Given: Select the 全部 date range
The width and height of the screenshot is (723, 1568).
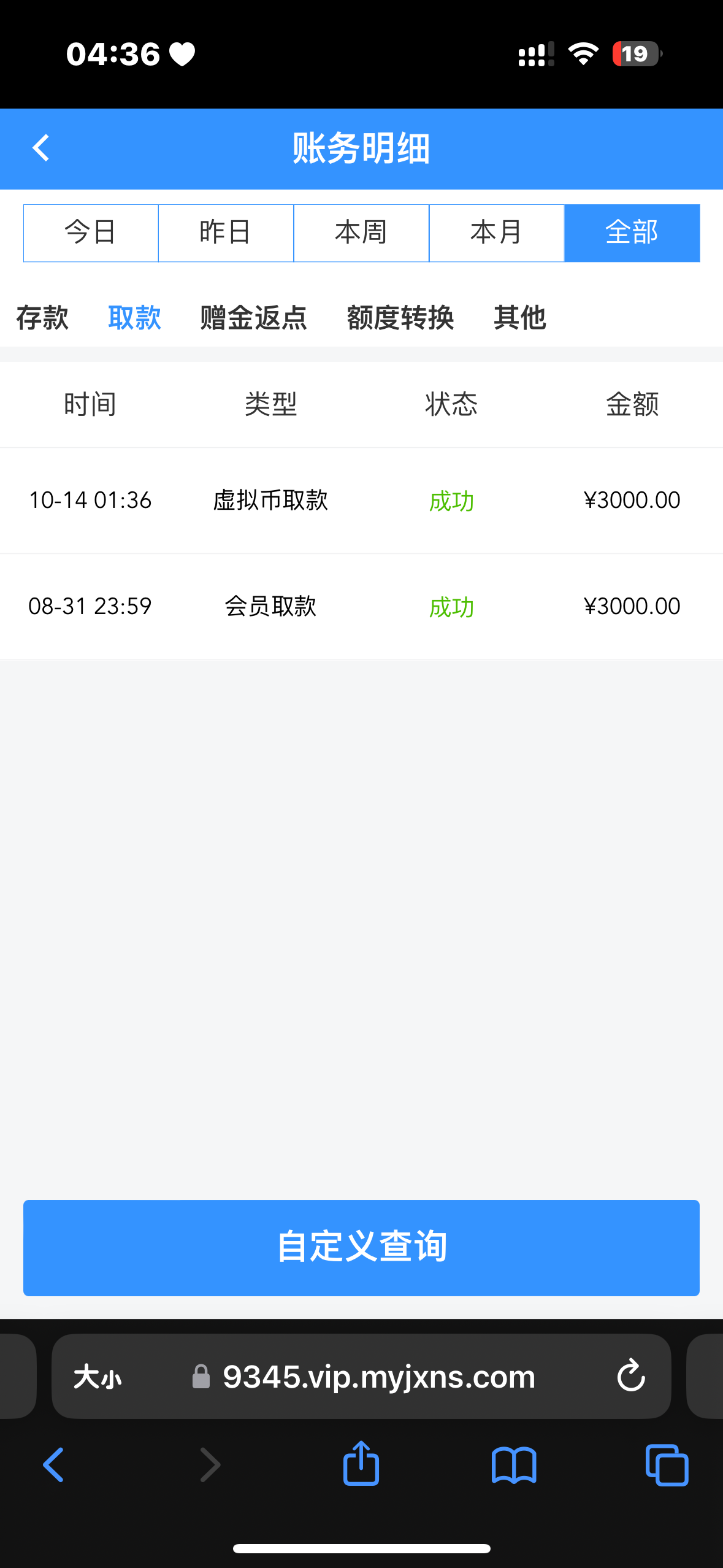Looking at the screenshot, I should [x=632, y=233].
